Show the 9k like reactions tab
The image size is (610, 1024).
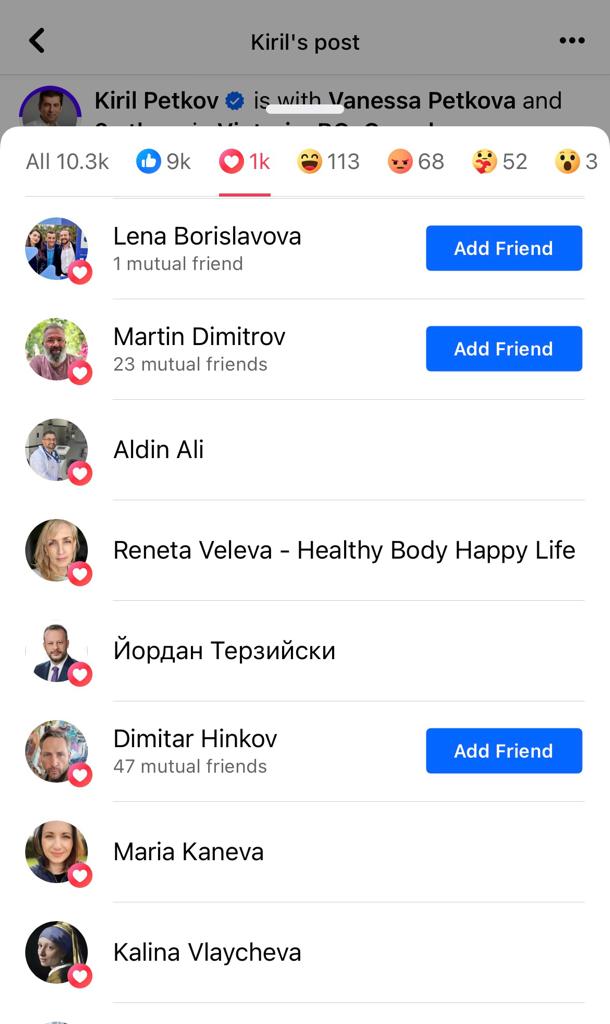tap(163, 161)
